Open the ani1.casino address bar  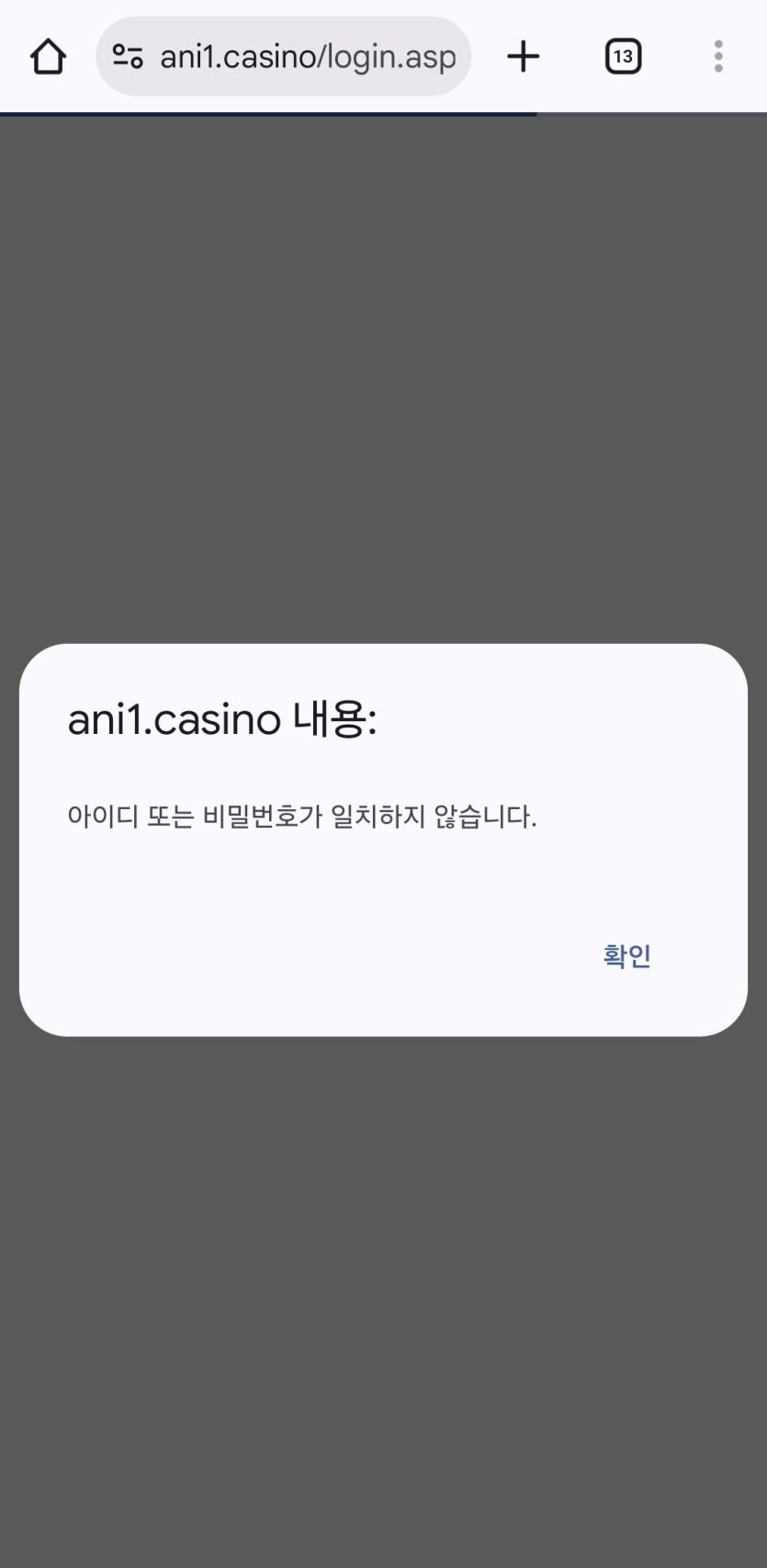pos(308,57)
